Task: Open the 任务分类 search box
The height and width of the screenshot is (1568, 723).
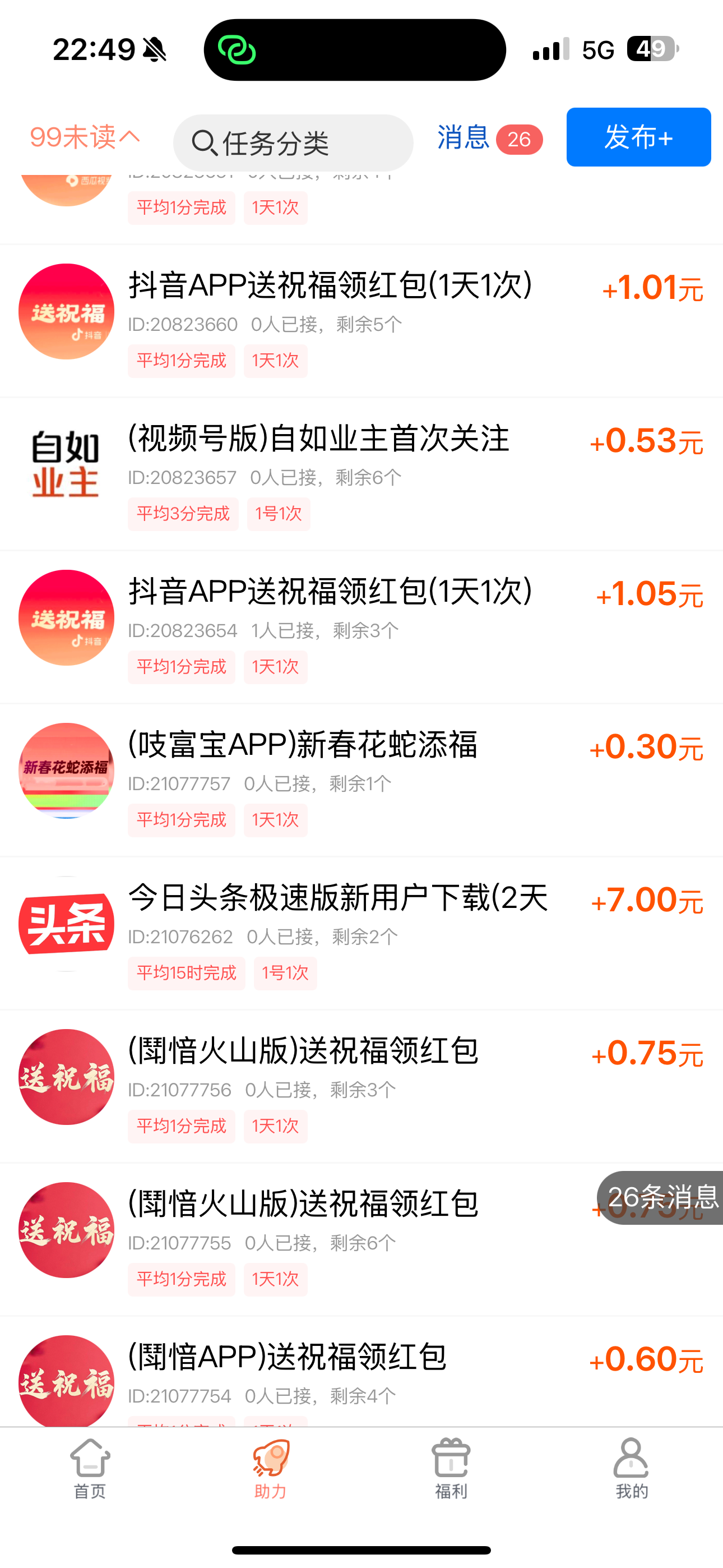Action: tap(293, 143)
